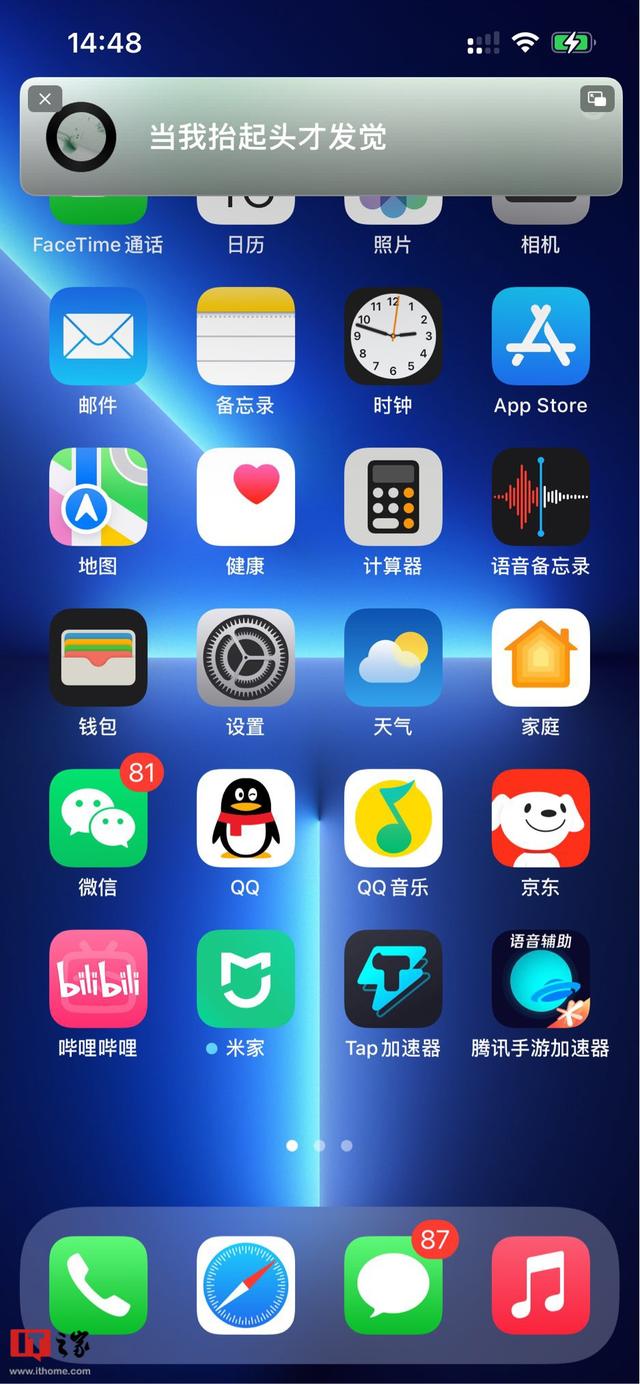Launch the App Store
Screen dimensions: 640x1384
[540, 336]
